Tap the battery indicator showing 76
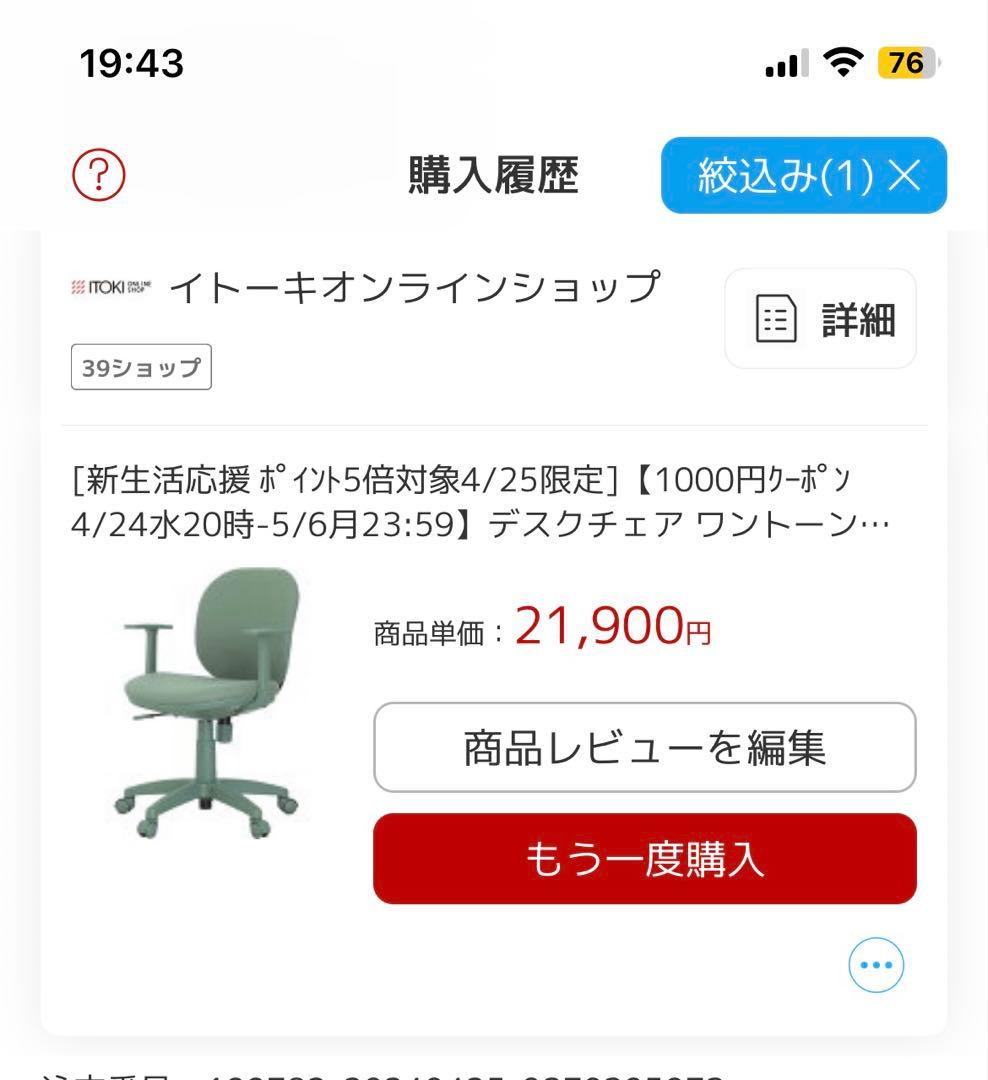This screenshot has width=988, height=1080. pyautogui.click(x=908, y=62)
